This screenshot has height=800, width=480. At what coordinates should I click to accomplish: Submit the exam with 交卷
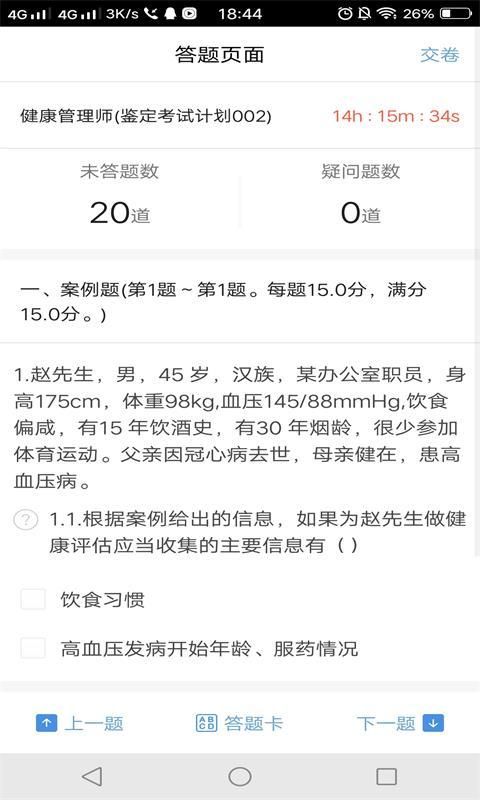pyautogui.click(x=440, y=55)
